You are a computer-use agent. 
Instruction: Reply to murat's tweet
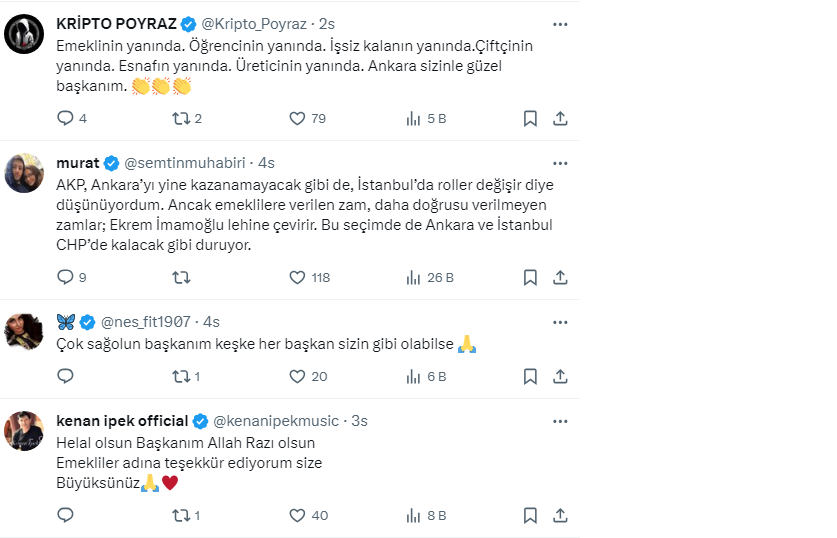66,277
